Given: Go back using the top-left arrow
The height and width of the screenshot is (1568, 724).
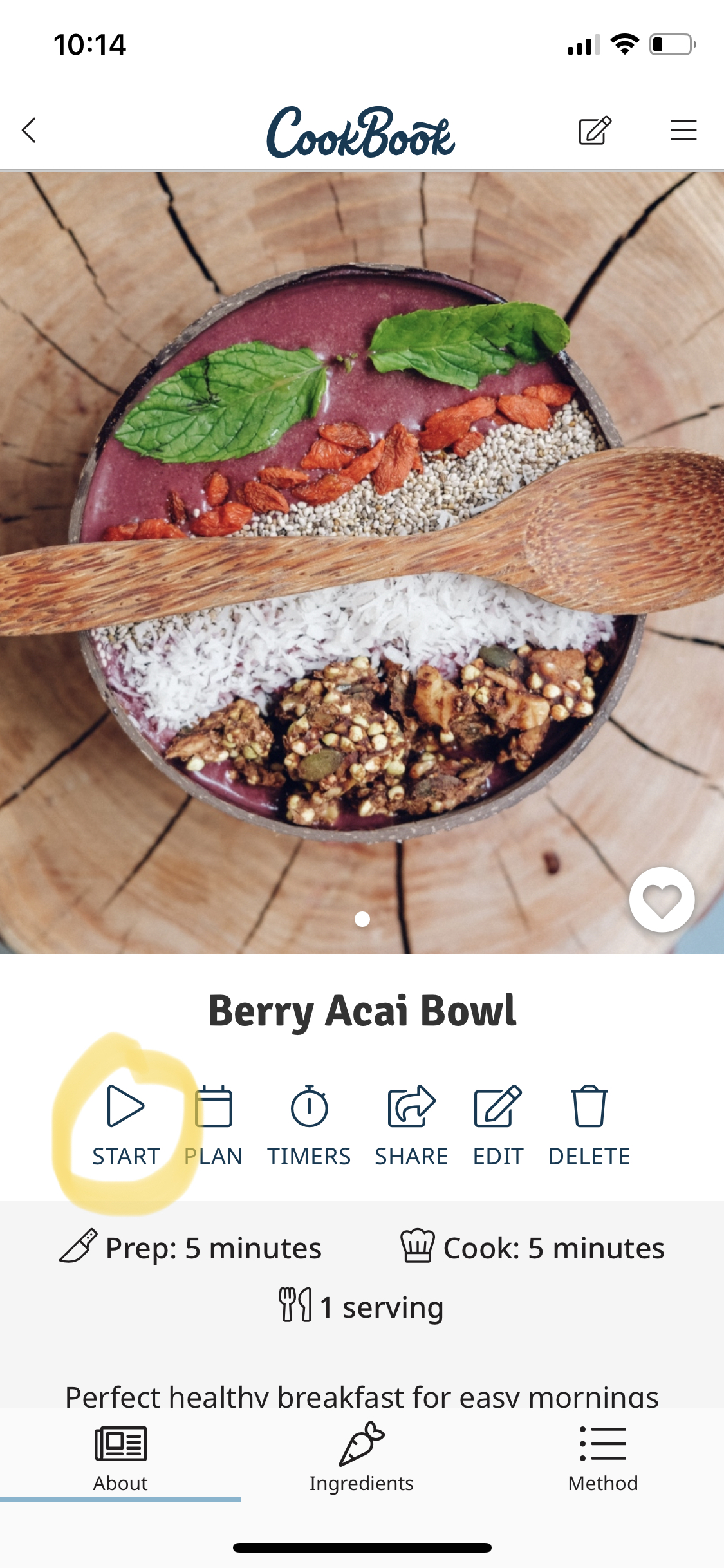Looking at the screenshot, I should click(29, 130).
